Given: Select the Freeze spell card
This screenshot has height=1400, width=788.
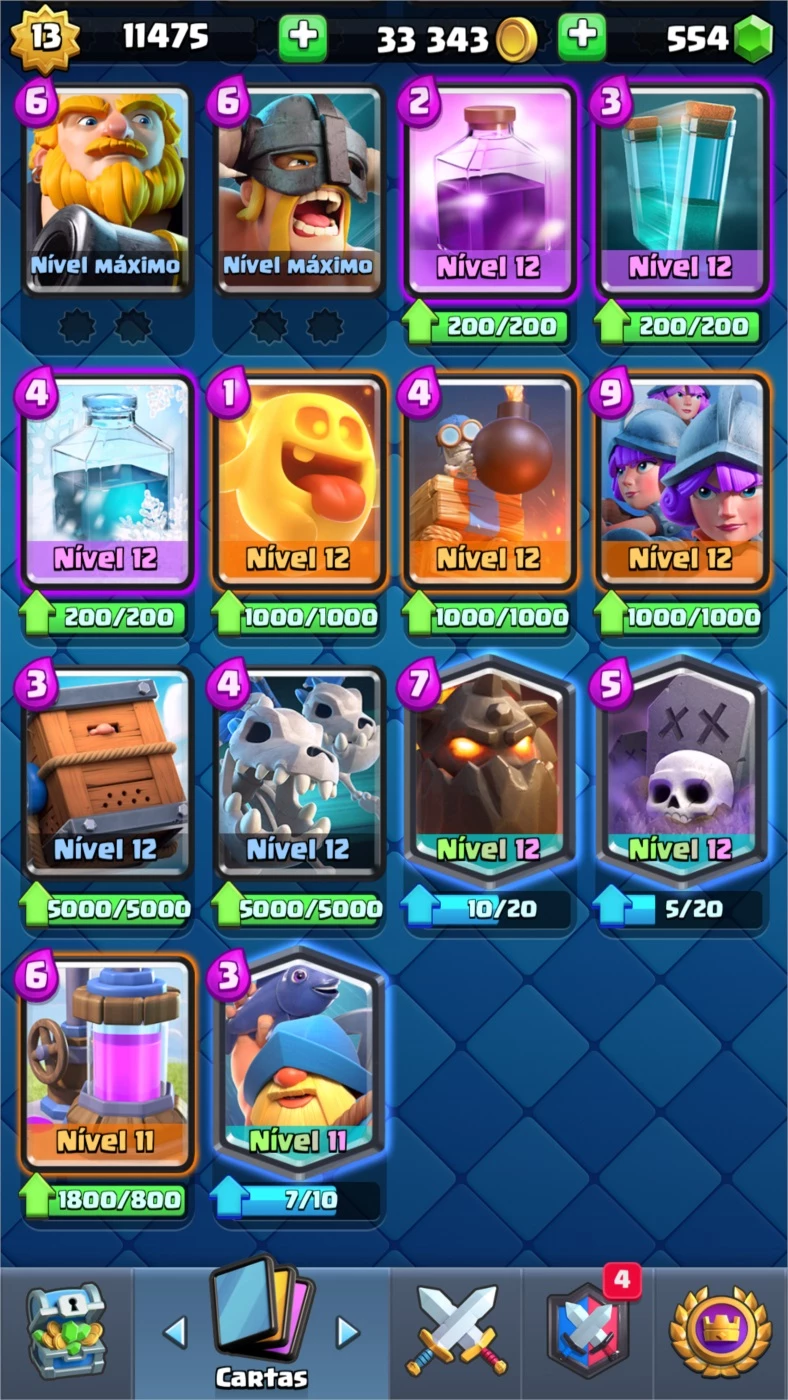Looking at the screenshot, I should (x=106, y=481).
